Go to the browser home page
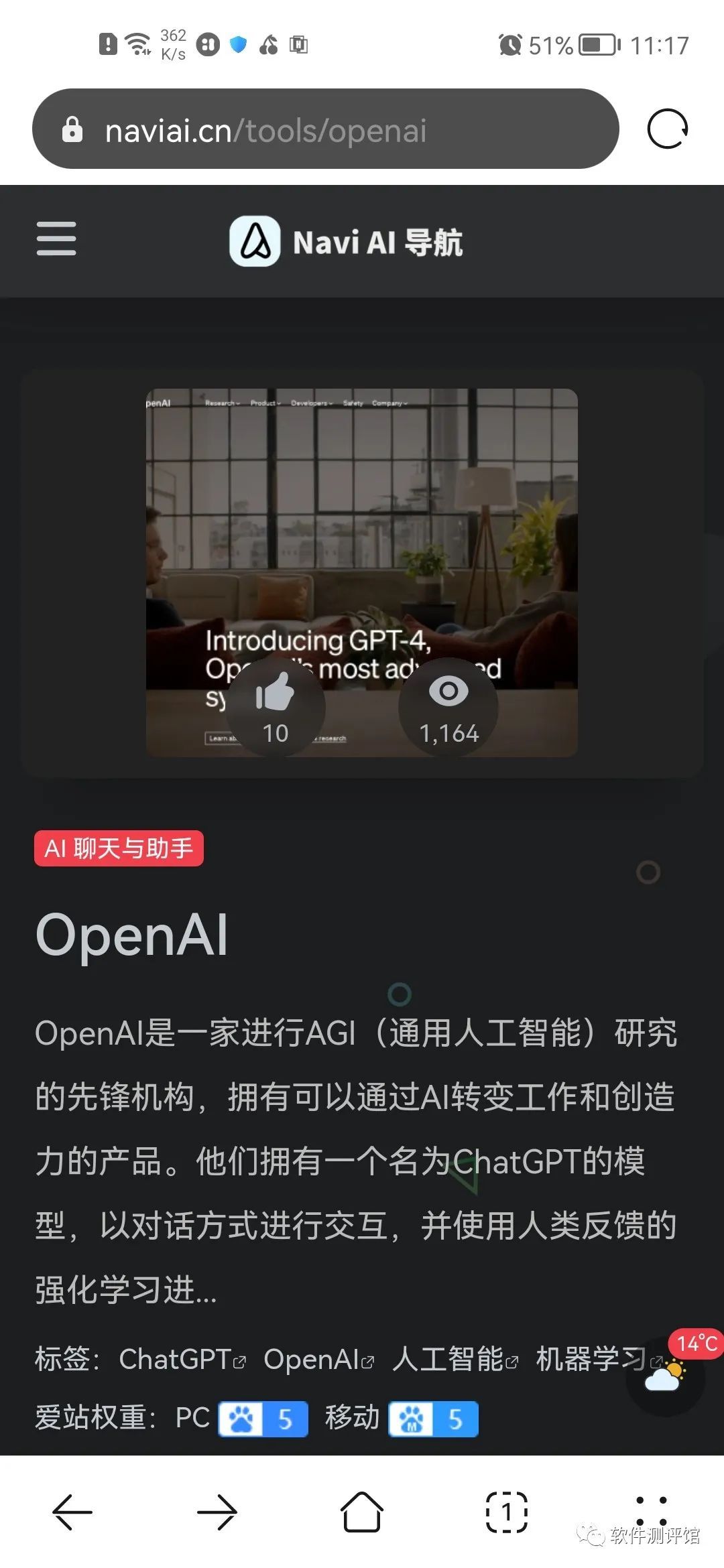The height and width of the screenshot is (1568, 724). tap(362, 1512)
